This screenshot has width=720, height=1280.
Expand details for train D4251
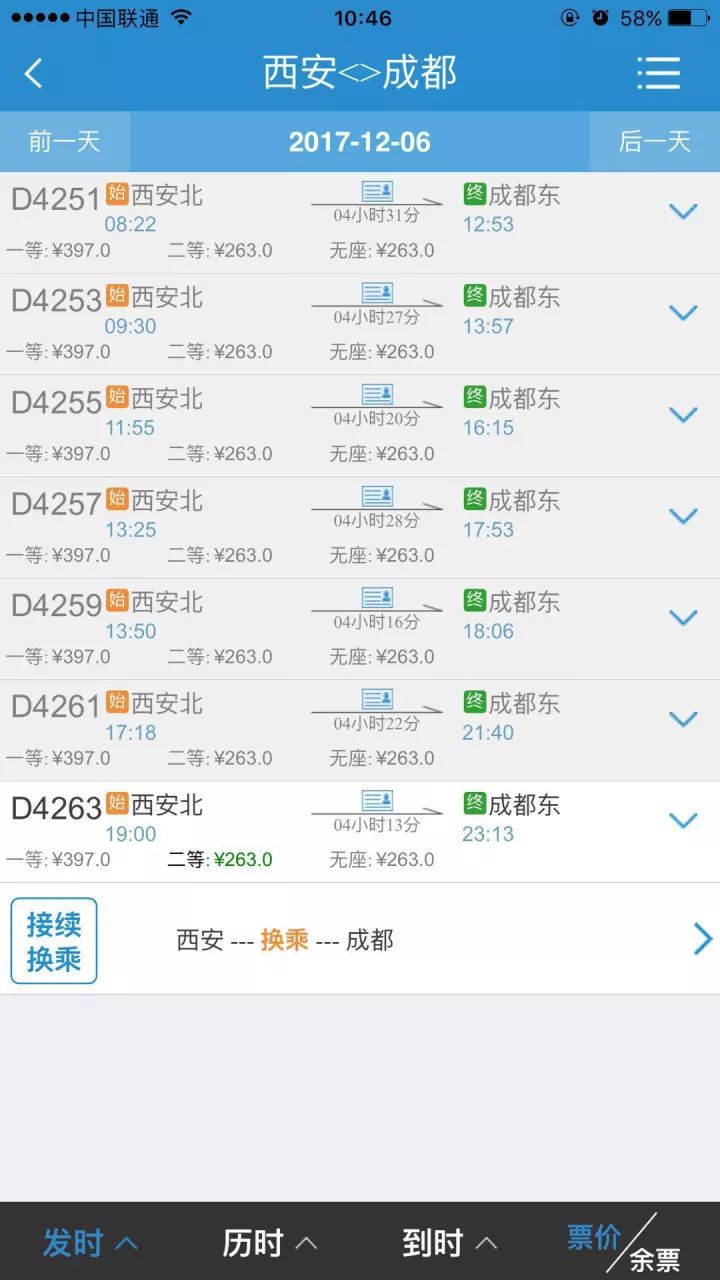click(684, 211)
